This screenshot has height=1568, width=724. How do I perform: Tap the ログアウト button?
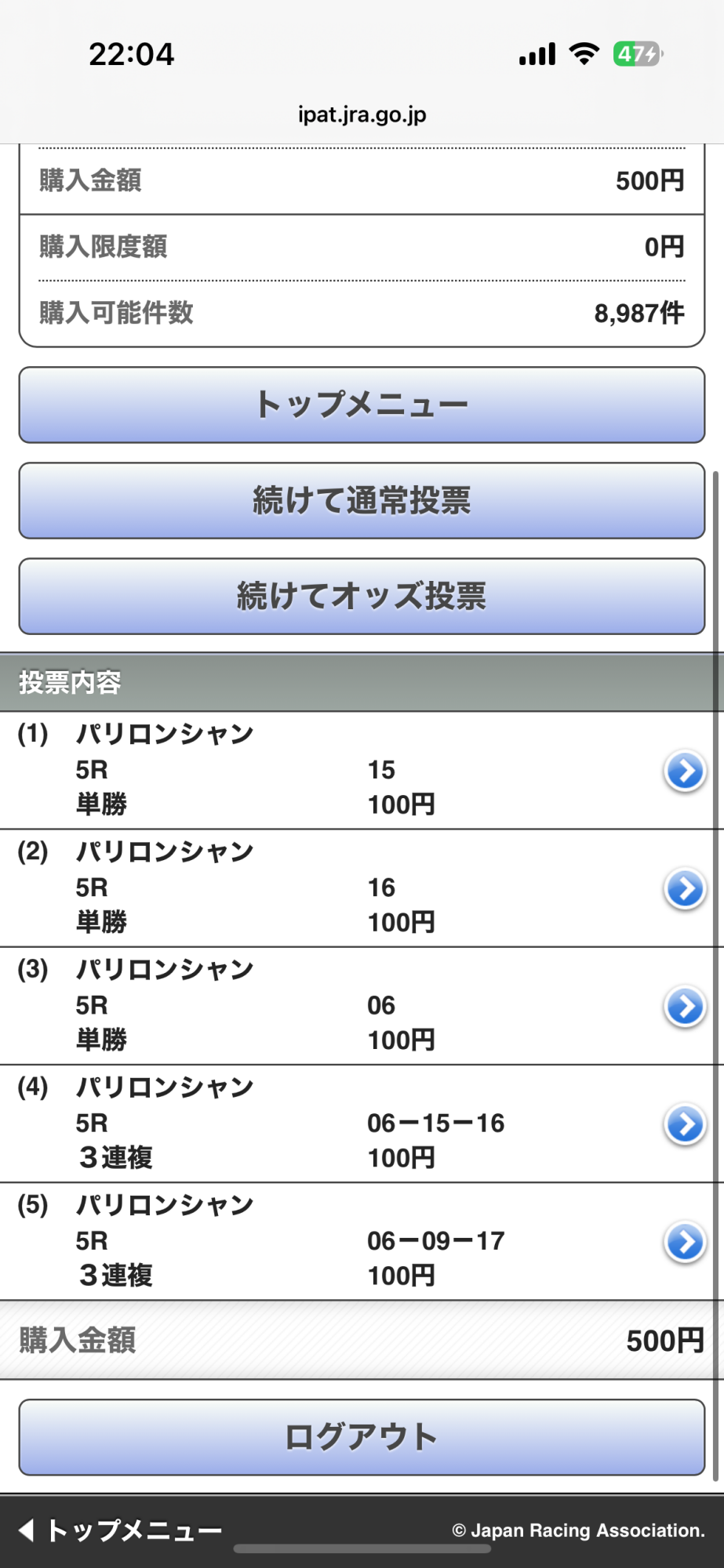[362, 1437]
